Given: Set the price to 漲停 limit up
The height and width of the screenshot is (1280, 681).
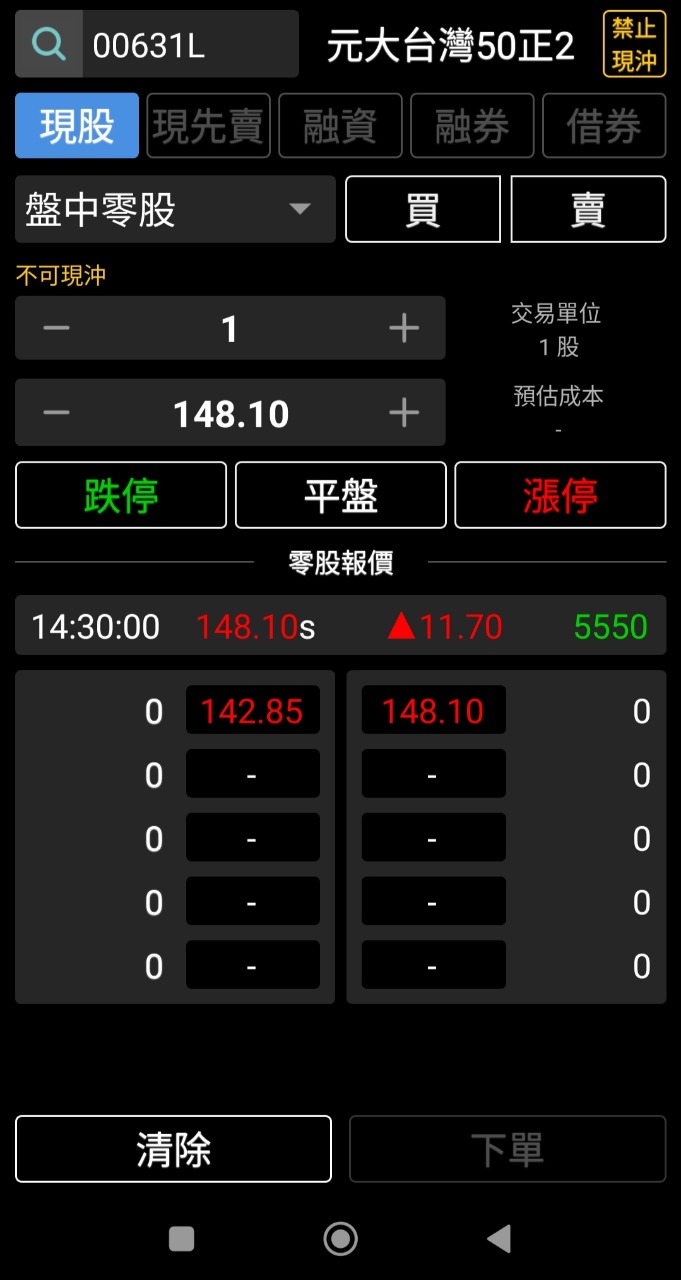Looking at the screenshot, I should 560,495.
